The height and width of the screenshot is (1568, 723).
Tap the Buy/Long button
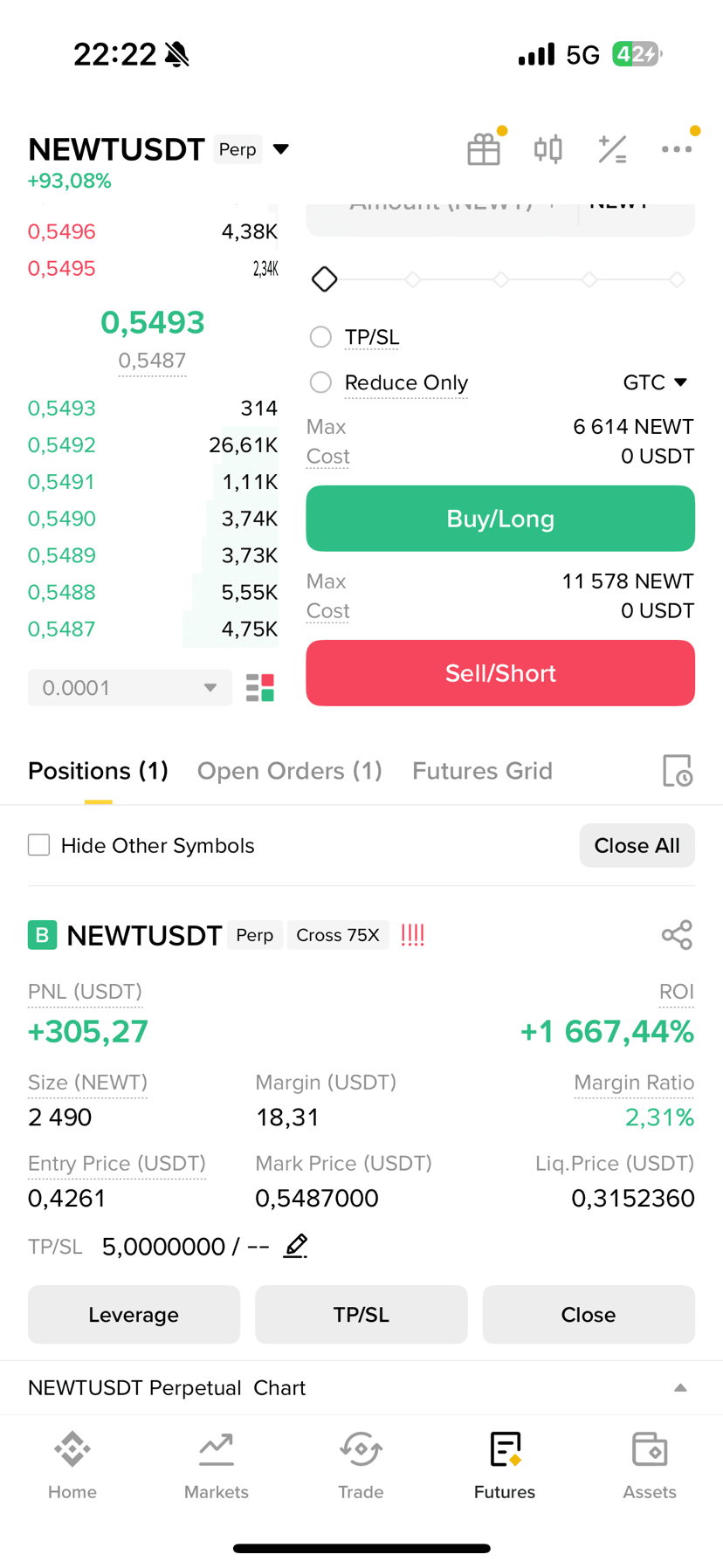tap(500, 519)
